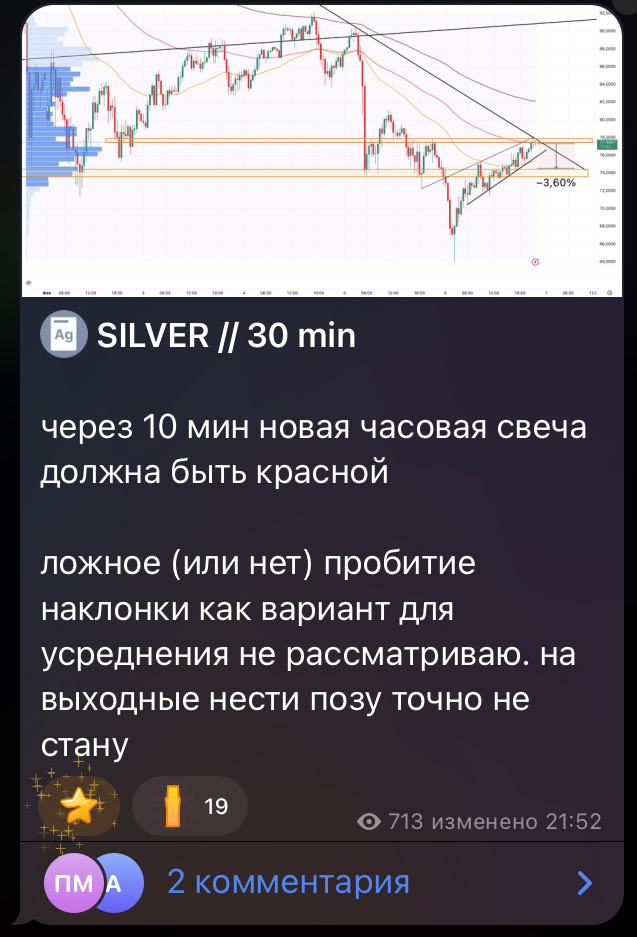637x937 pixels.
Task: Add the reaction with count 19
Action: coord(190,806)
